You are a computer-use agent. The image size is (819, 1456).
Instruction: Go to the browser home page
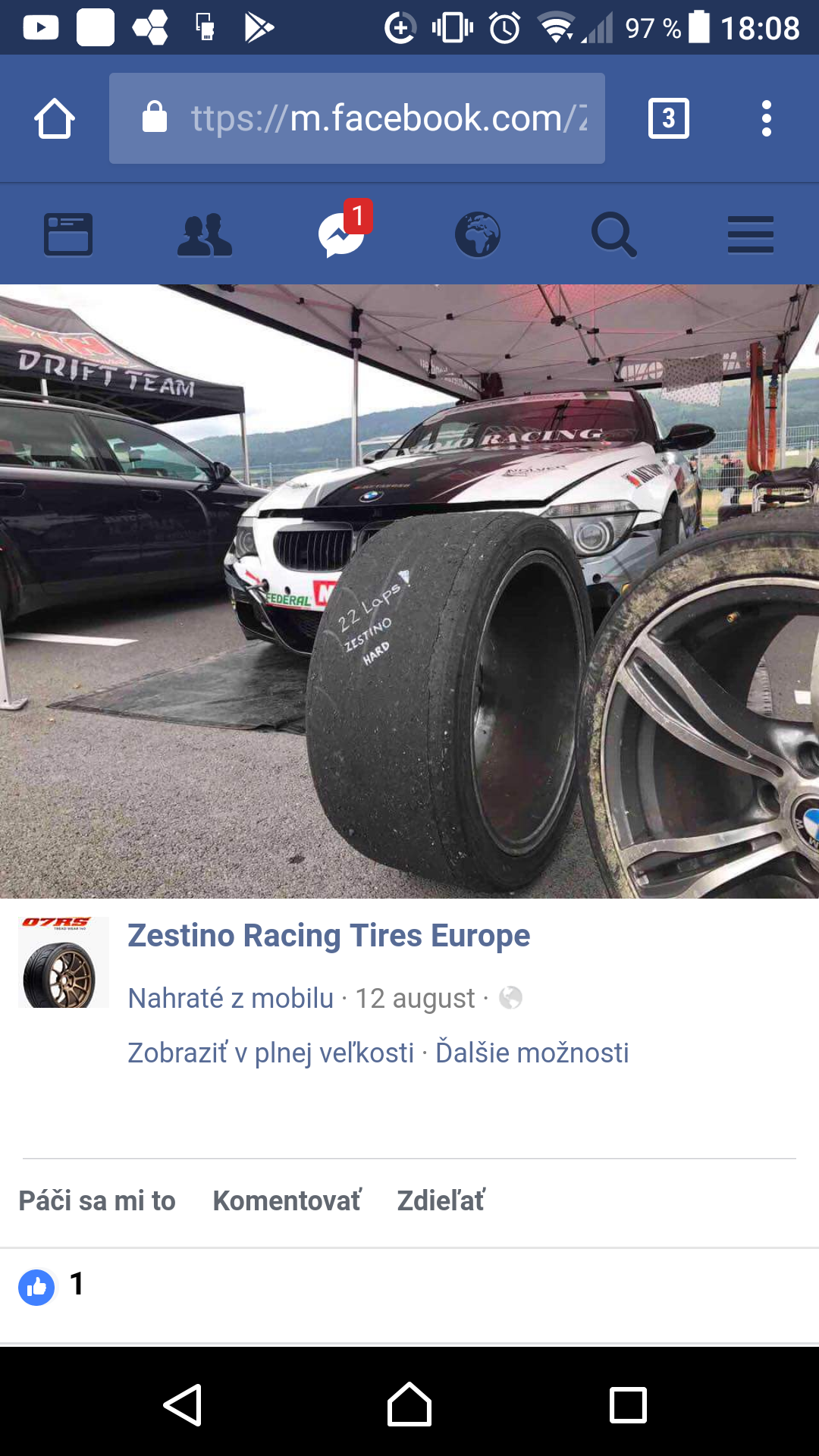click(55, 118)
